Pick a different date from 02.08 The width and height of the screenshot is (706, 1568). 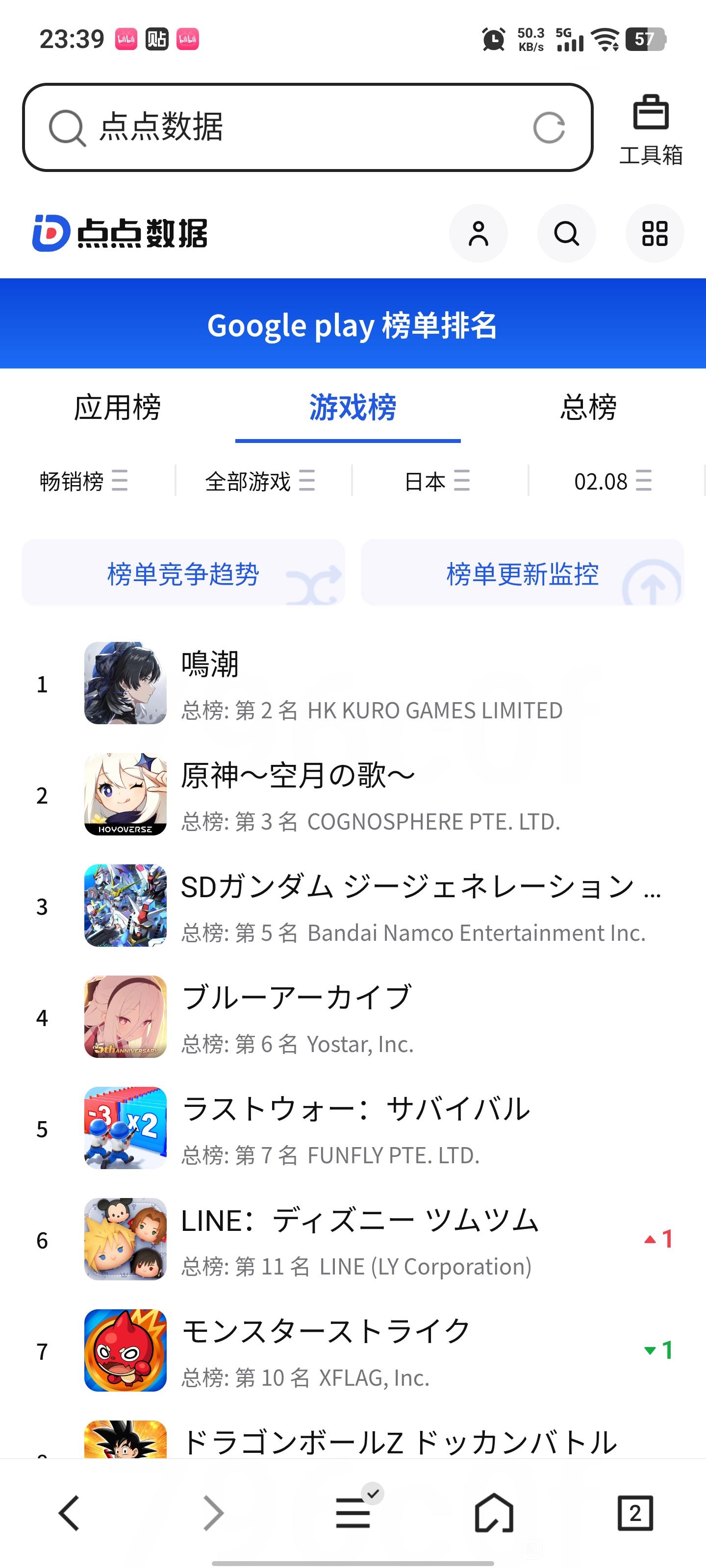613,481
